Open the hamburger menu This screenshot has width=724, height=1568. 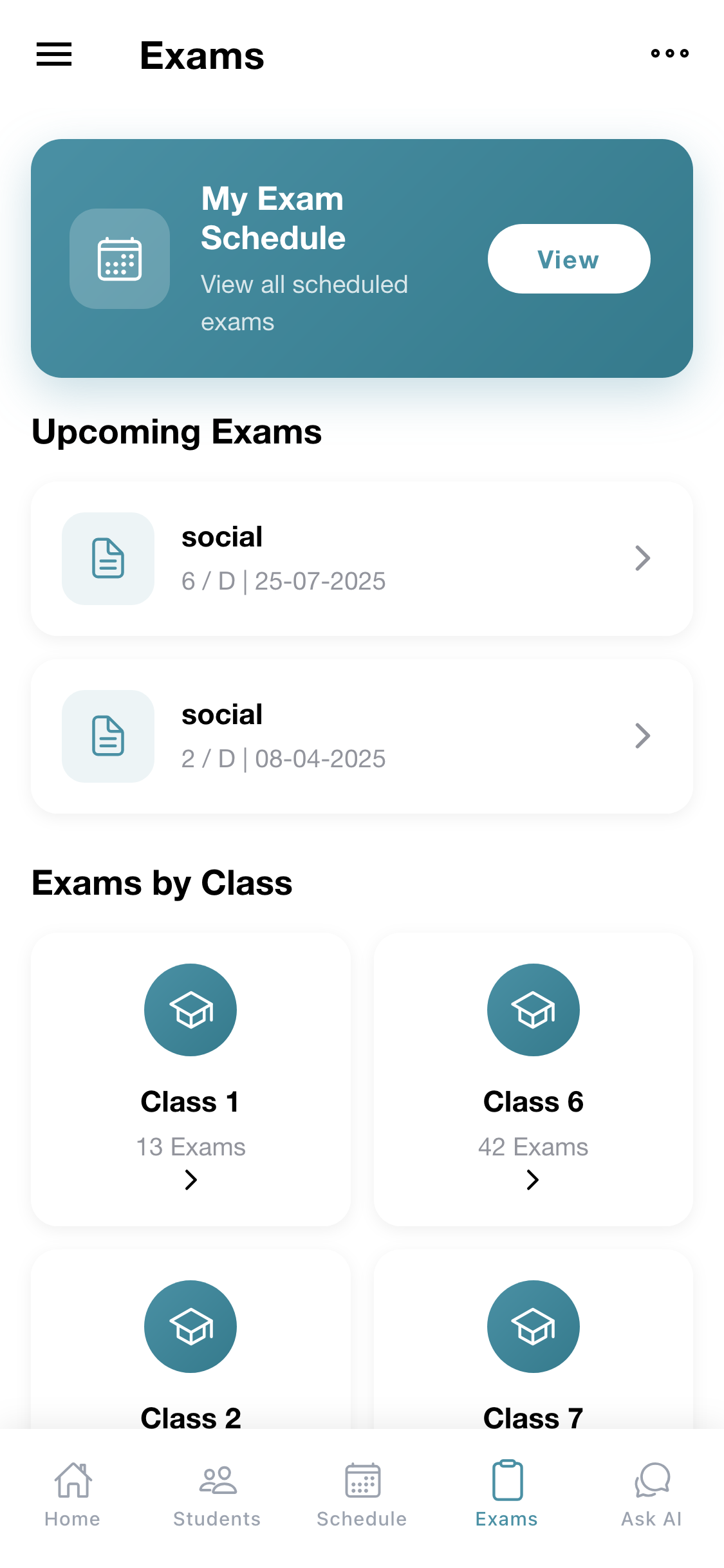tap(54, 55)
